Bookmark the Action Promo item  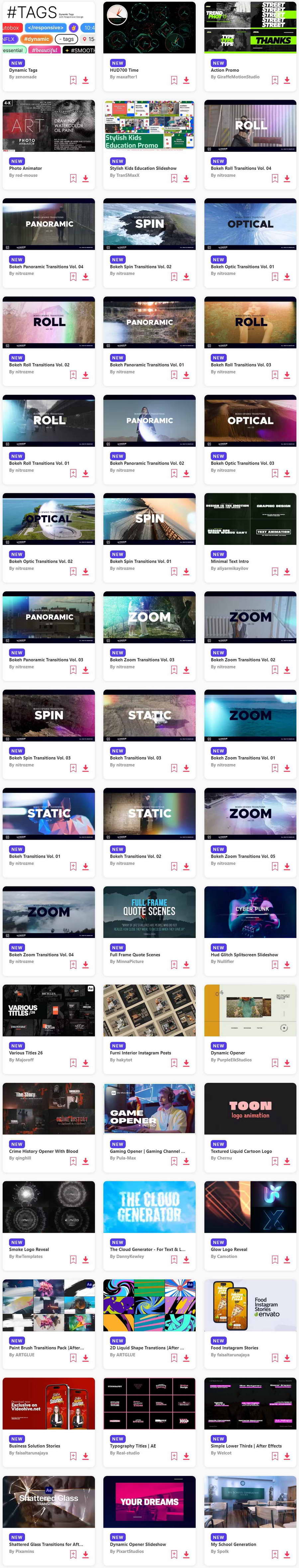pos(275,80)
